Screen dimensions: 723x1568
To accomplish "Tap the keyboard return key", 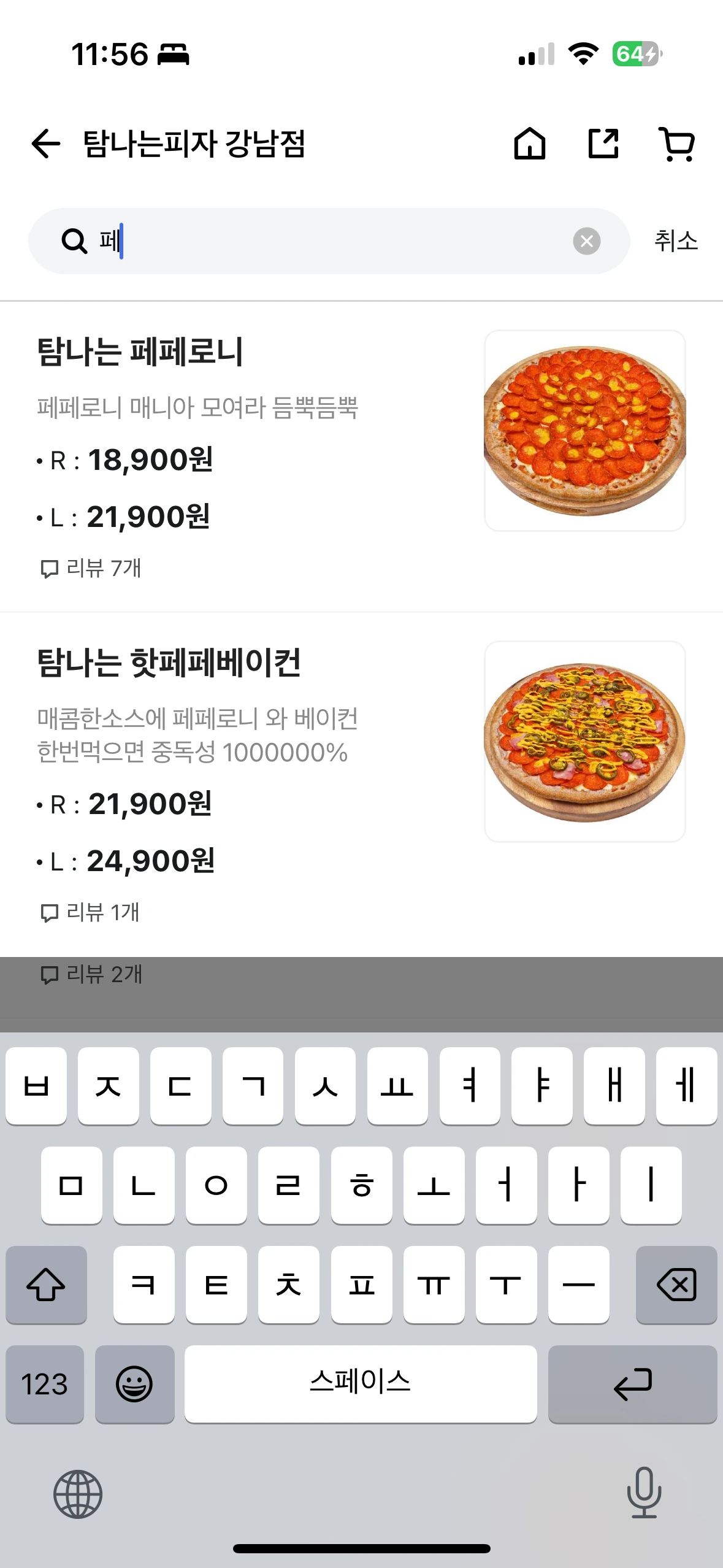I will (632, 1384).
